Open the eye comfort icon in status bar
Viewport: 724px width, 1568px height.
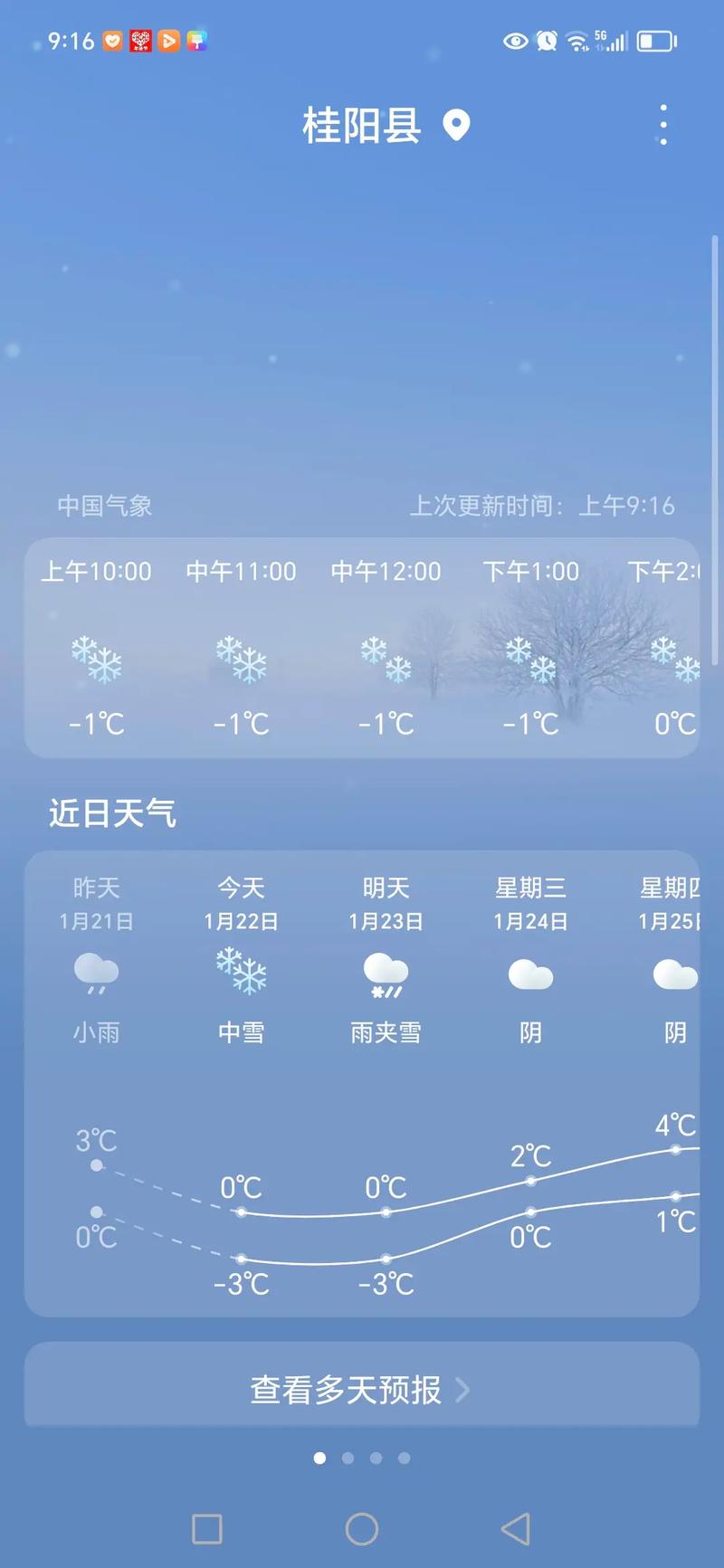[x=516, y=41]
